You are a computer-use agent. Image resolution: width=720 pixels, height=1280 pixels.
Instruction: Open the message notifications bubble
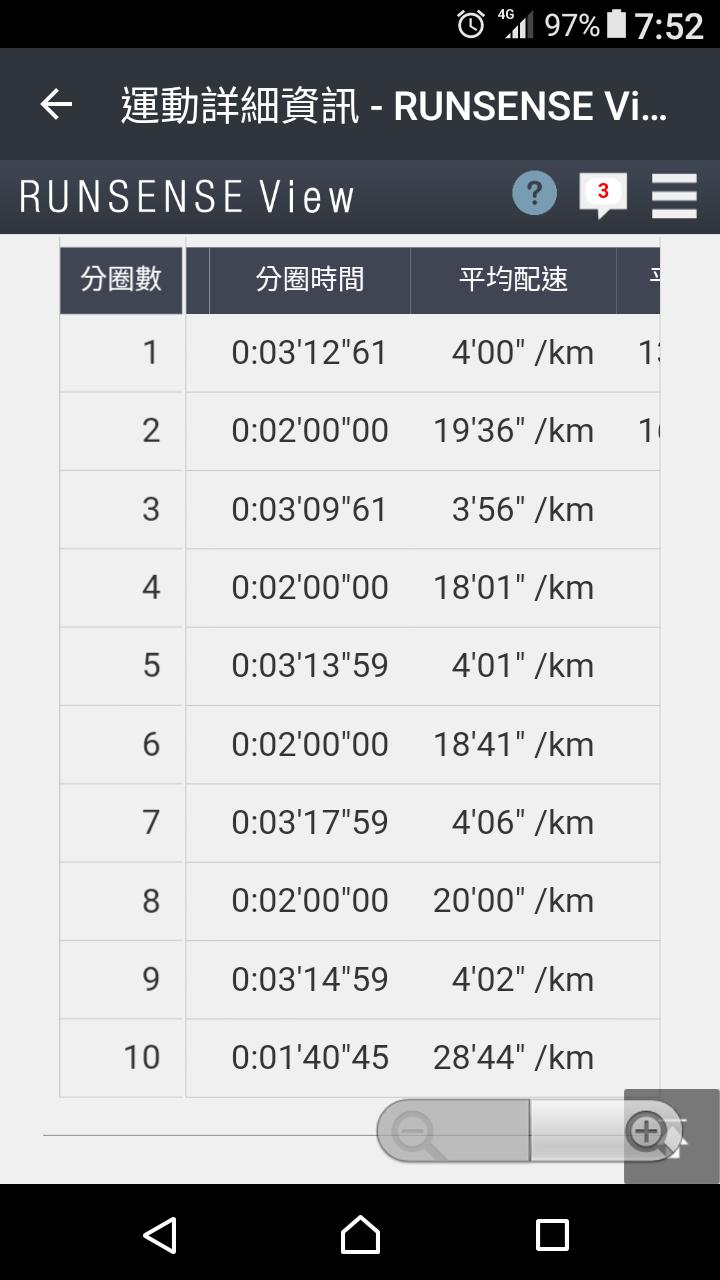[x=602, y=194]
